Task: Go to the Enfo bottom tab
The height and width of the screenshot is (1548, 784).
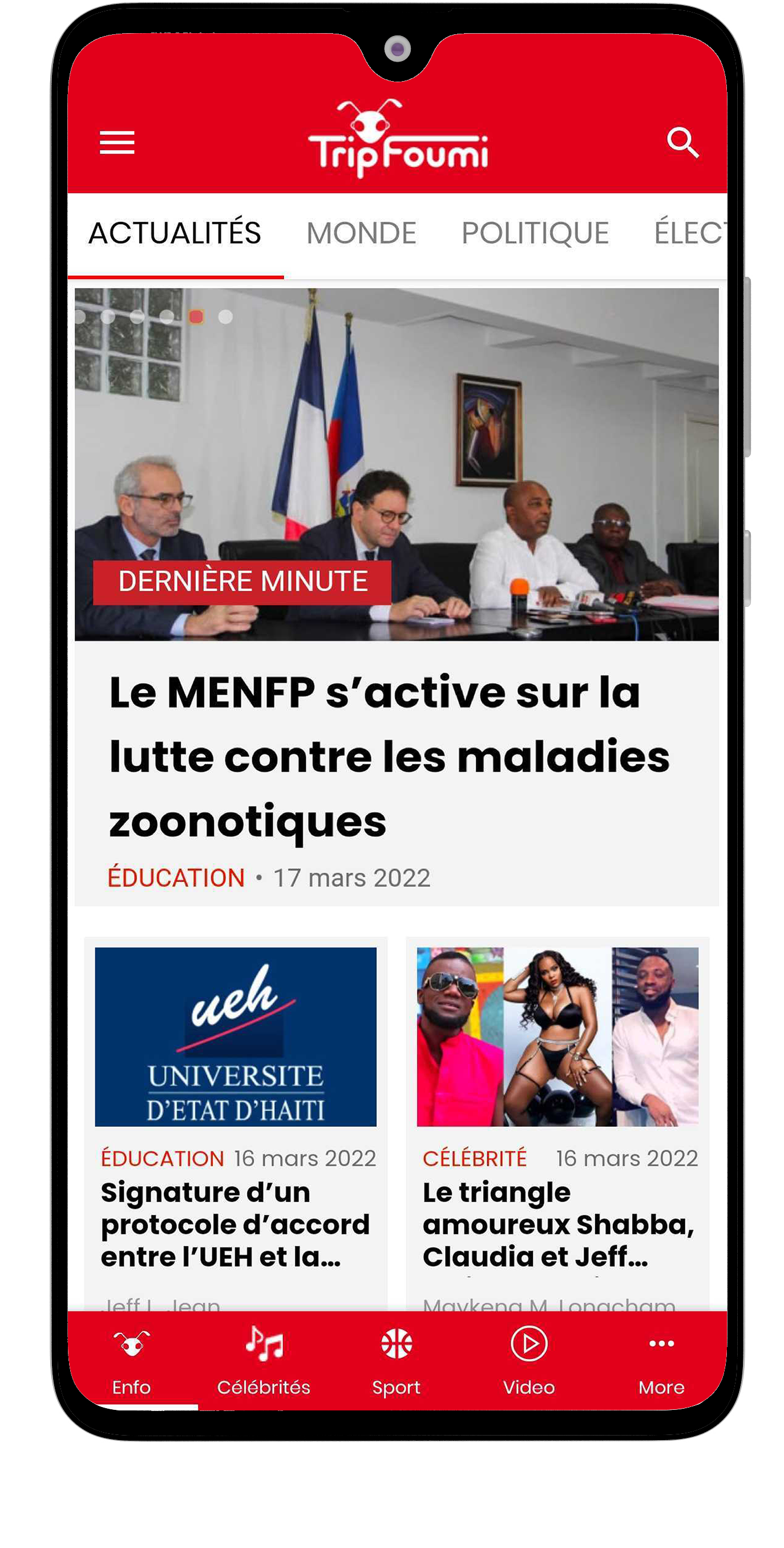Action: tap(132, 1362)
